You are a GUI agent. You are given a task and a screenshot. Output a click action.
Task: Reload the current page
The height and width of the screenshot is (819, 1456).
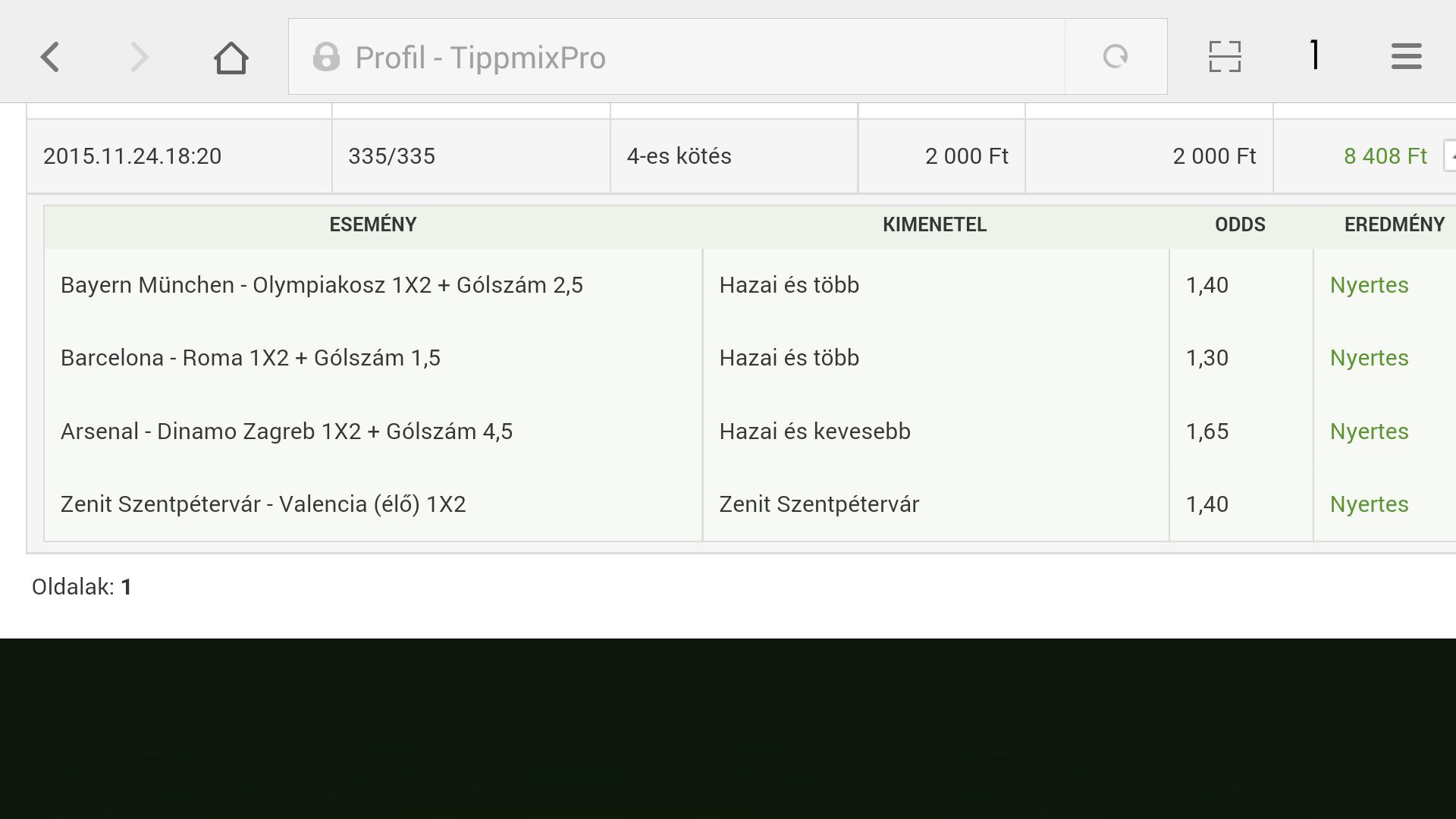tap(1115, 58)
